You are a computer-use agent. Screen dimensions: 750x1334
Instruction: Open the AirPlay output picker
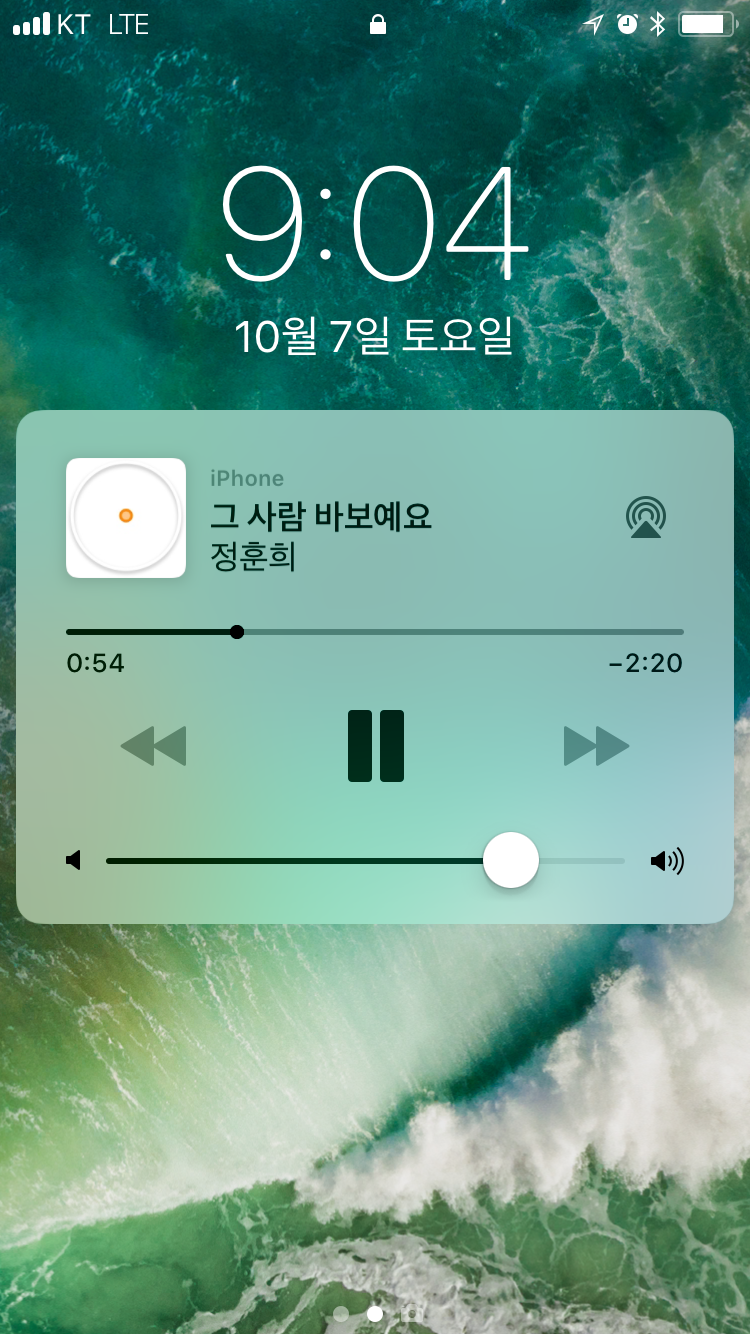[x=646, y=518]
